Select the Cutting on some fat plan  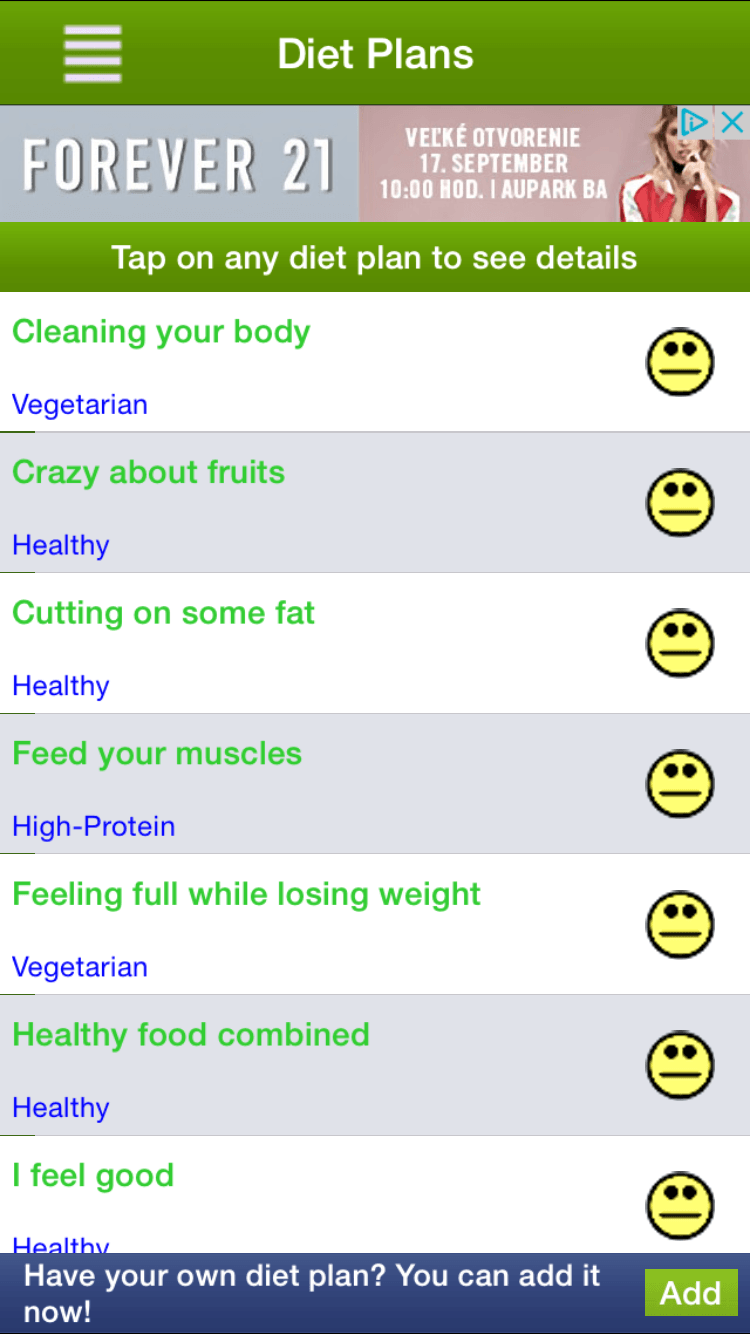tap(375, 643)
